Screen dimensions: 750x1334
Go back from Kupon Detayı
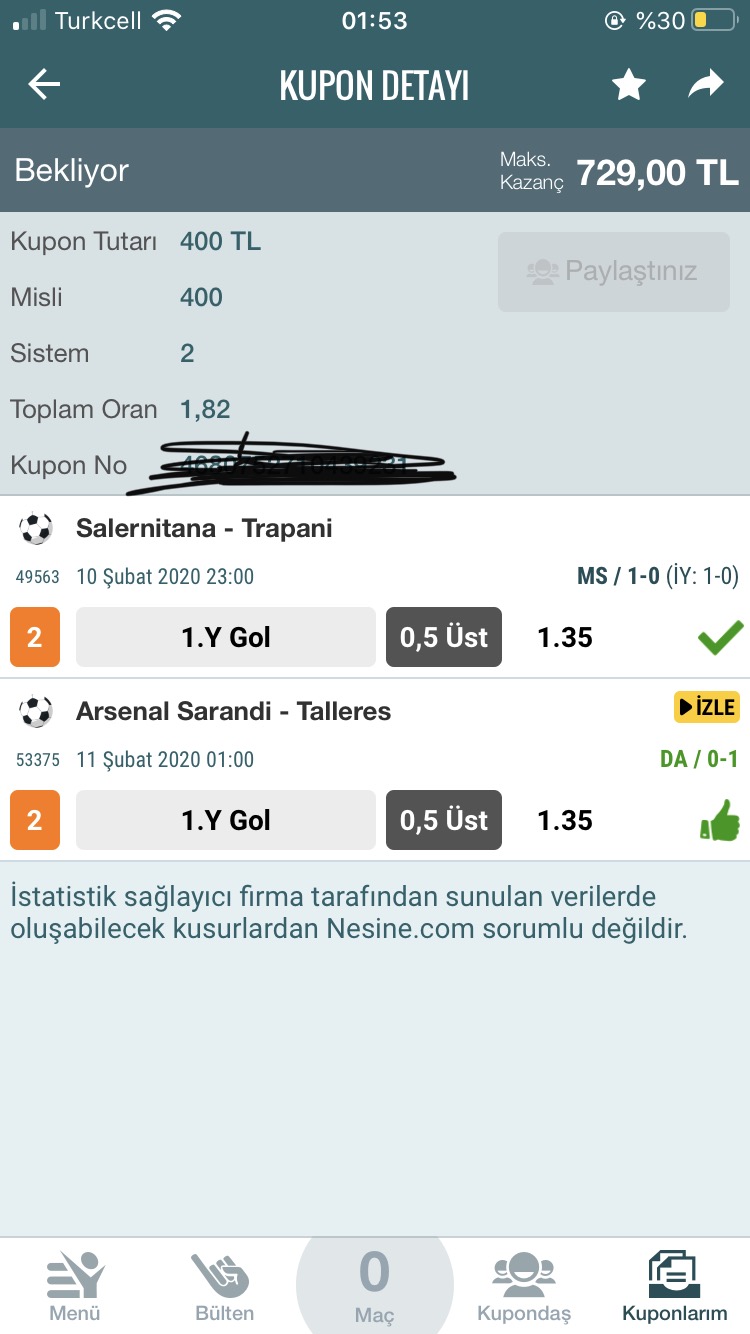coord(44,86)
